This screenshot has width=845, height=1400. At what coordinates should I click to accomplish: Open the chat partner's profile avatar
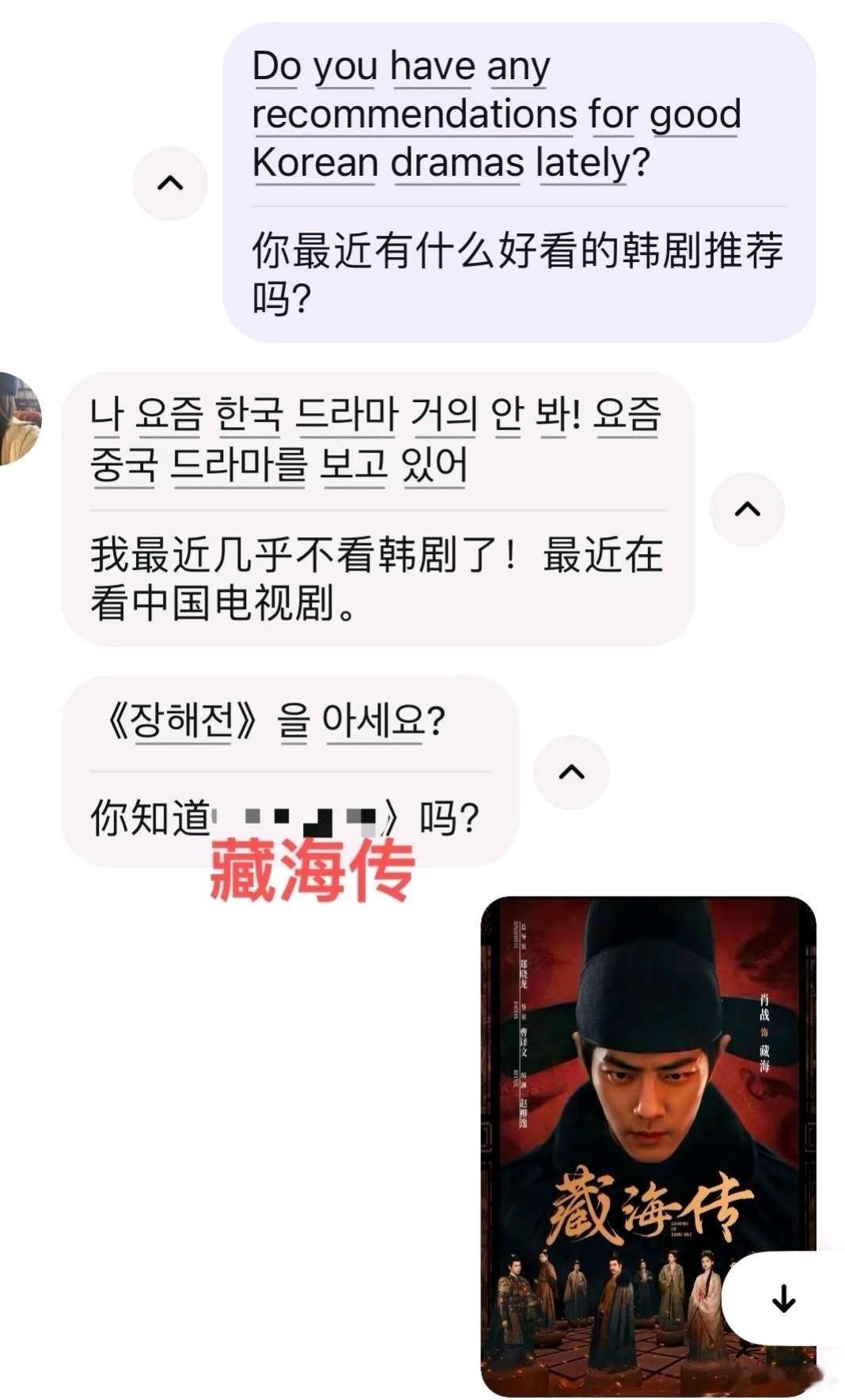click(x=17, y=418)
